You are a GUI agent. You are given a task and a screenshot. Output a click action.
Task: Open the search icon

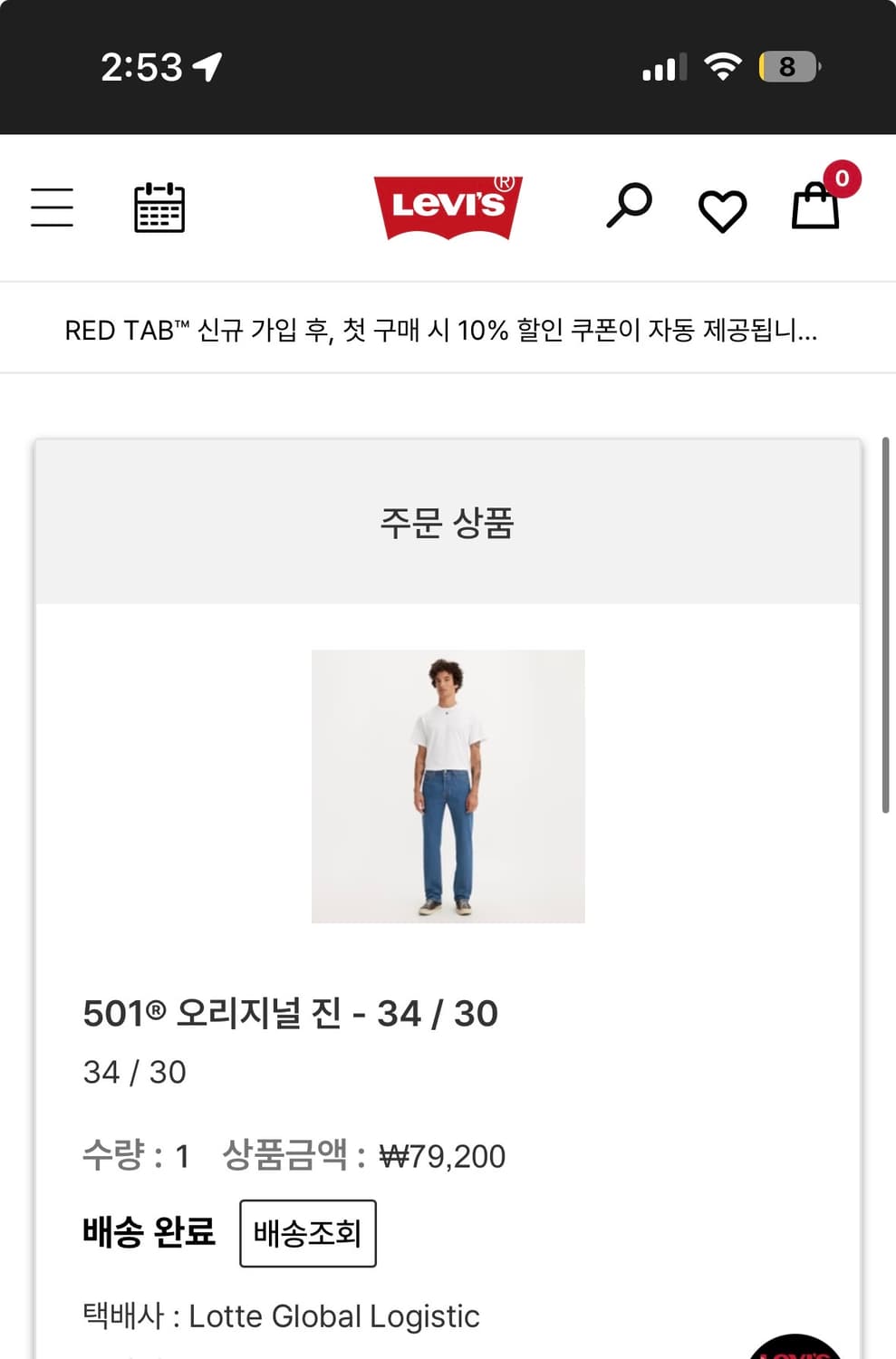click(x=629, y=205)
